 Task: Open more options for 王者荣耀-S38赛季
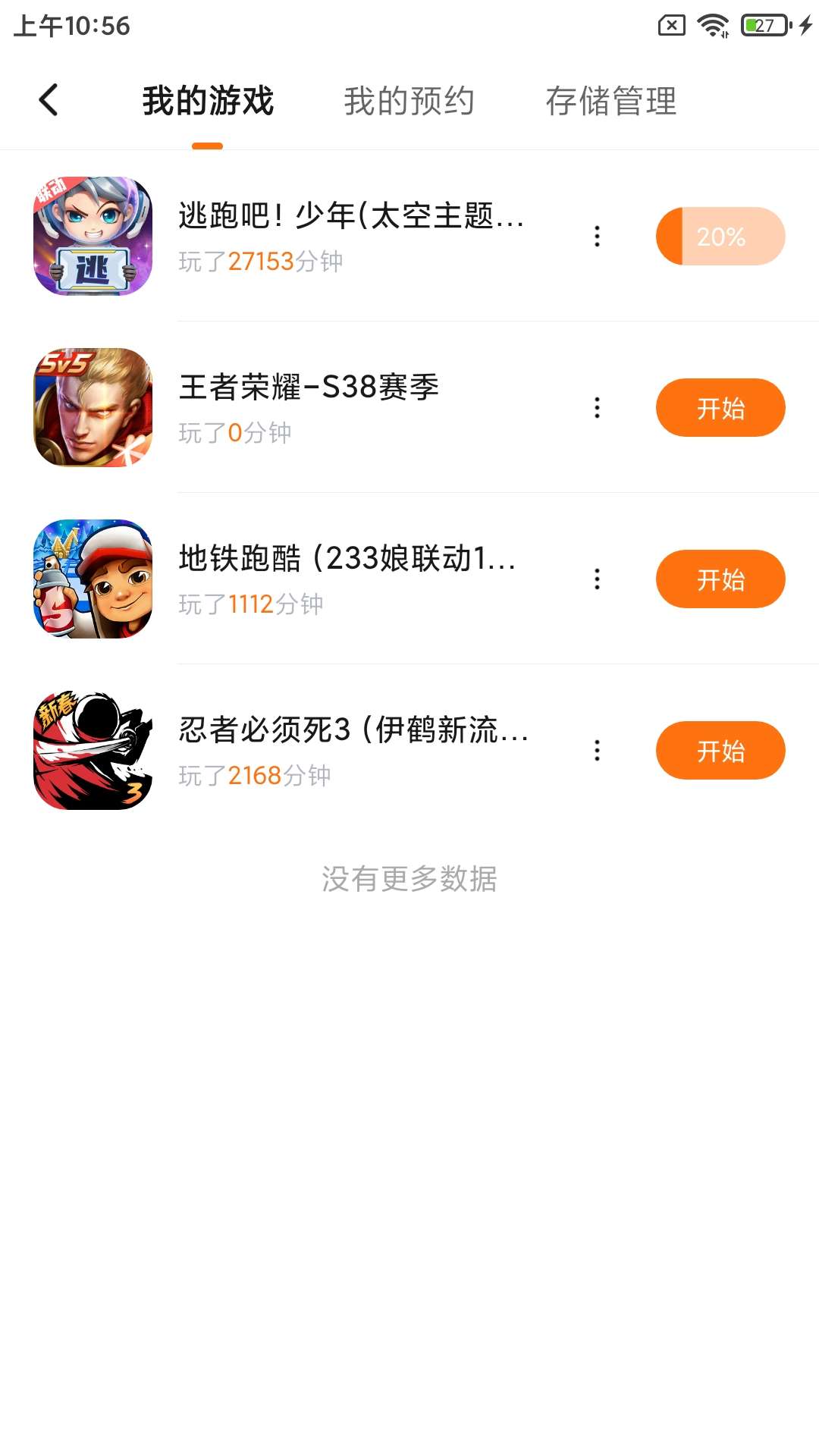tap(598, 408)
